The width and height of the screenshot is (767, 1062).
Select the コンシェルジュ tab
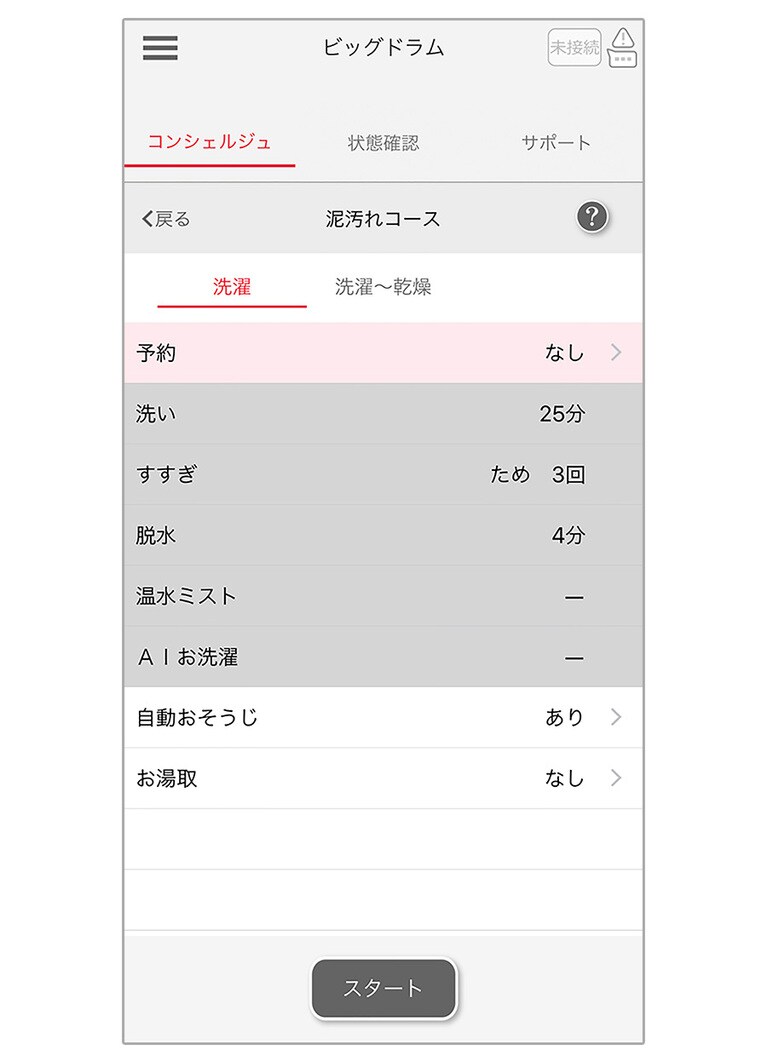pos(209,143)
